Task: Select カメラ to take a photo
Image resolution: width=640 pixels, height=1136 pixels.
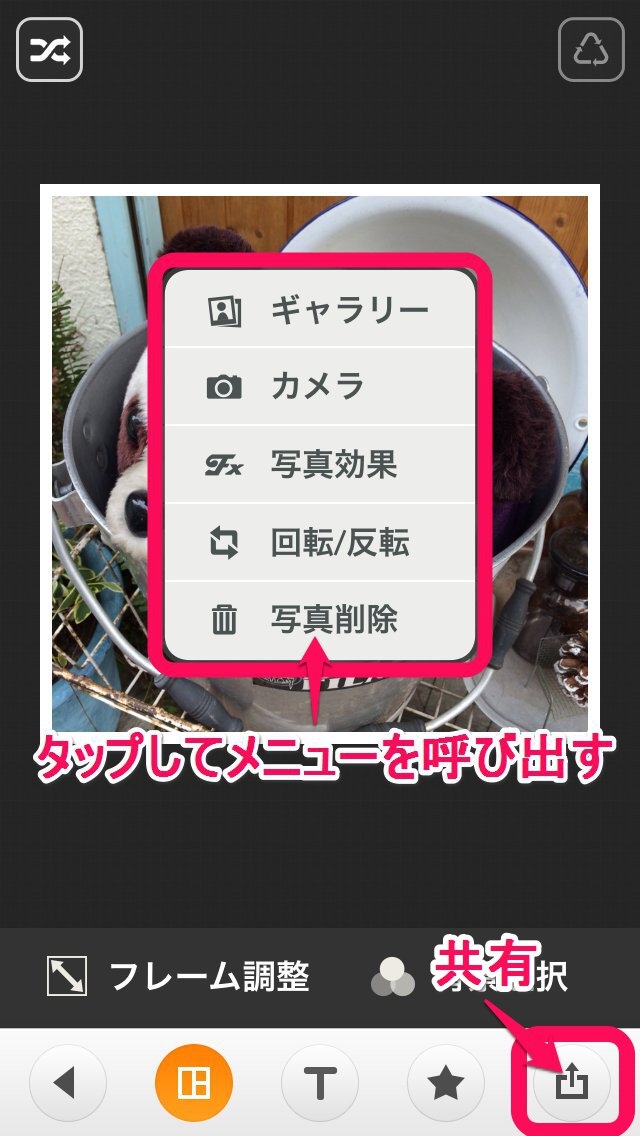Action: pos(320,387)
